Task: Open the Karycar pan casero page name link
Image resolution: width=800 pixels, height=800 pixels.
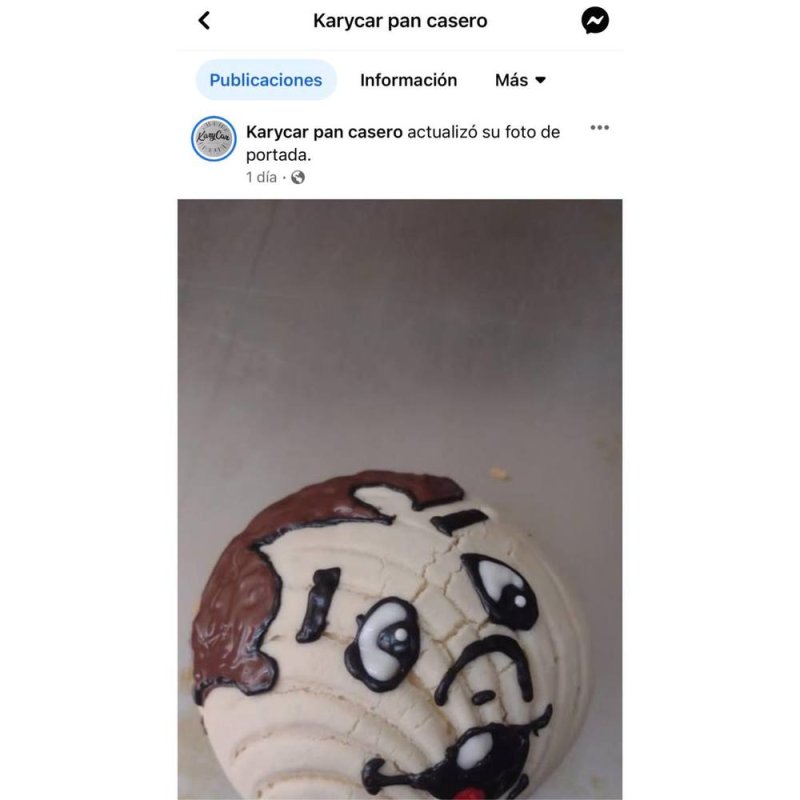Action: pyautogui.click(x=324, y=132)
